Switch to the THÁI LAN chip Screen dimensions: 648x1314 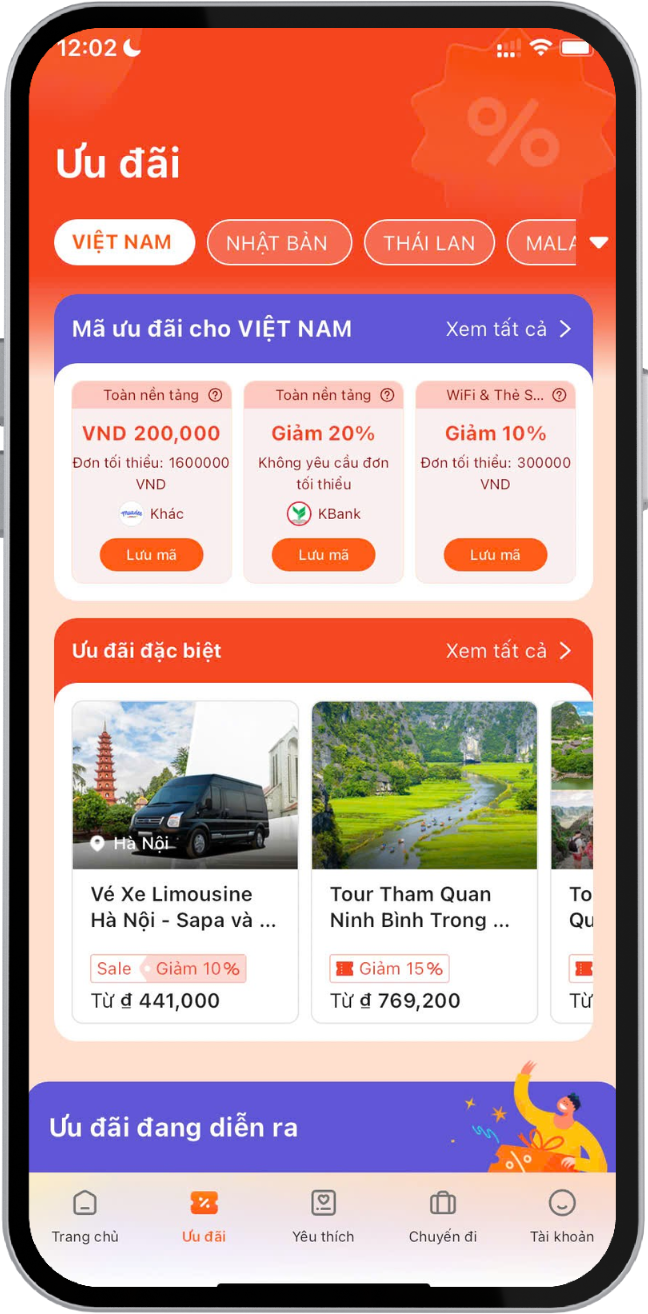pos(429,243)
